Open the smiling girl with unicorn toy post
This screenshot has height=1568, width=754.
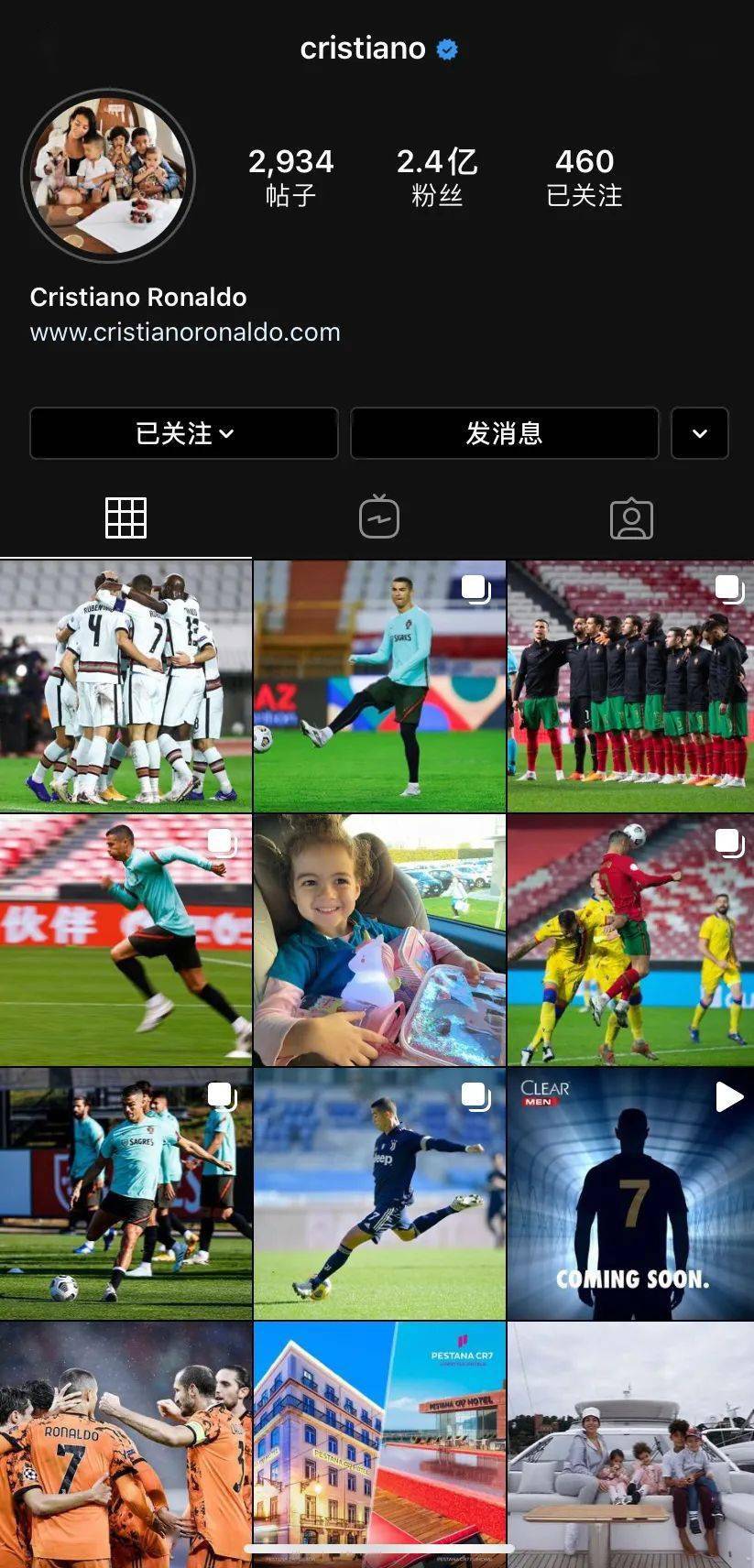tap(379, 940)
